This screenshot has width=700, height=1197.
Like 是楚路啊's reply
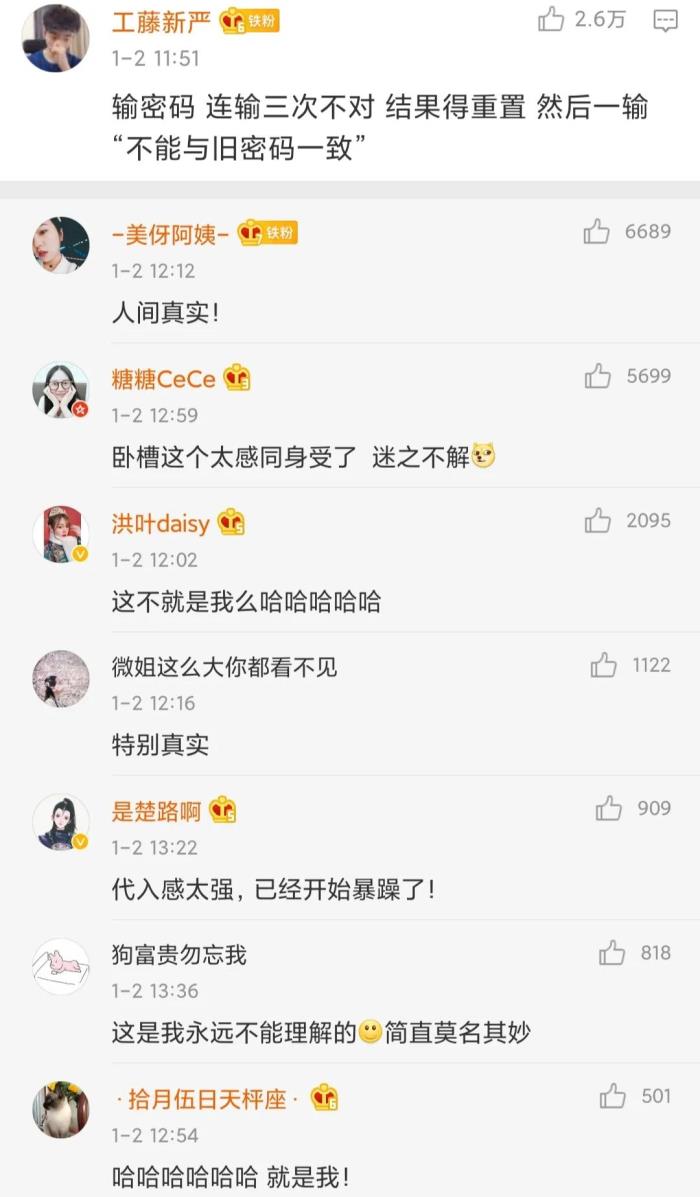(x=609, y=808)
